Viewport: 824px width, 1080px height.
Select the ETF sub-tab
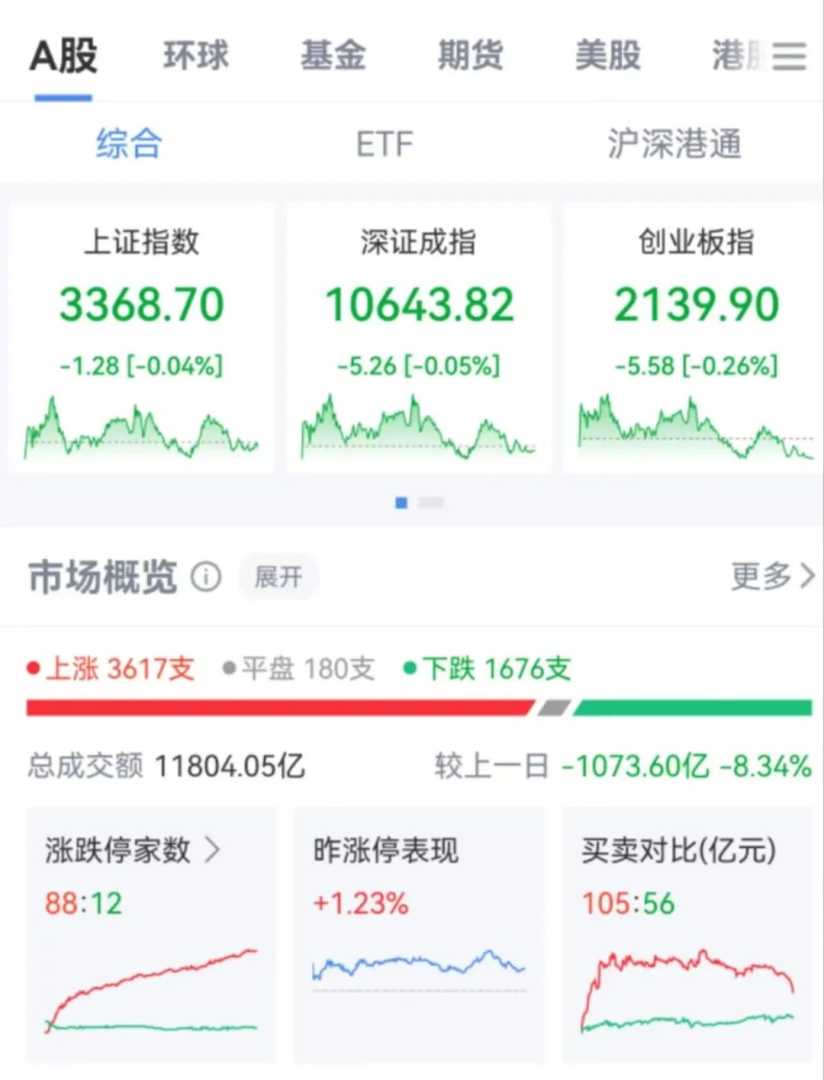click(384, 144)
